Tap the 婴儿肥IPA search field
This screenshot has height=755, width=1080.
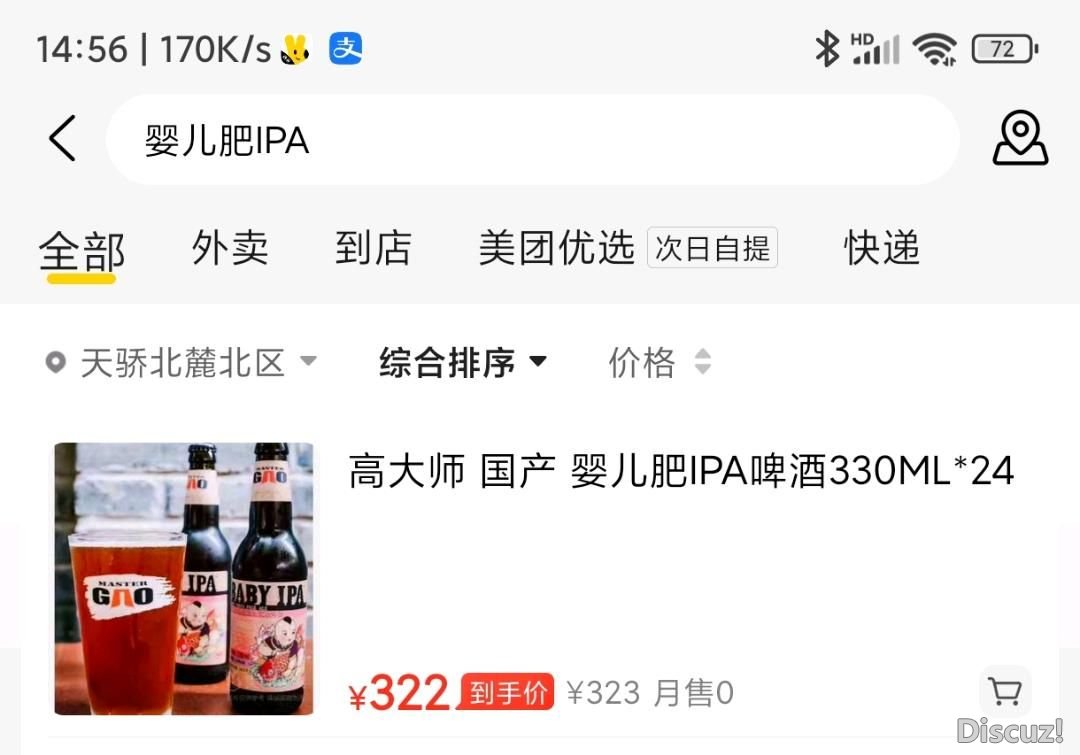tap(530, 140)
